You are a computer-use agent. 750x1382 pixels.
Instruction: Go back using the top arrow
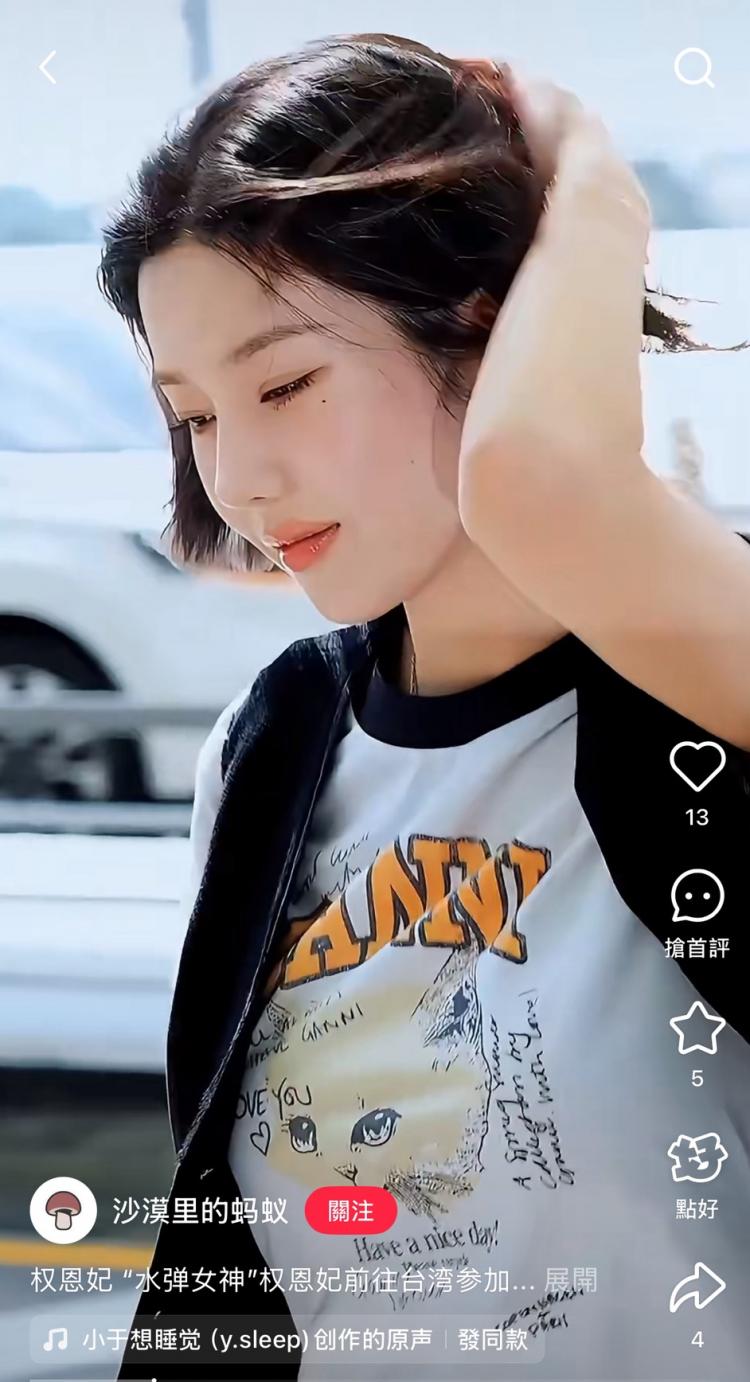click(x=47, y=68)
